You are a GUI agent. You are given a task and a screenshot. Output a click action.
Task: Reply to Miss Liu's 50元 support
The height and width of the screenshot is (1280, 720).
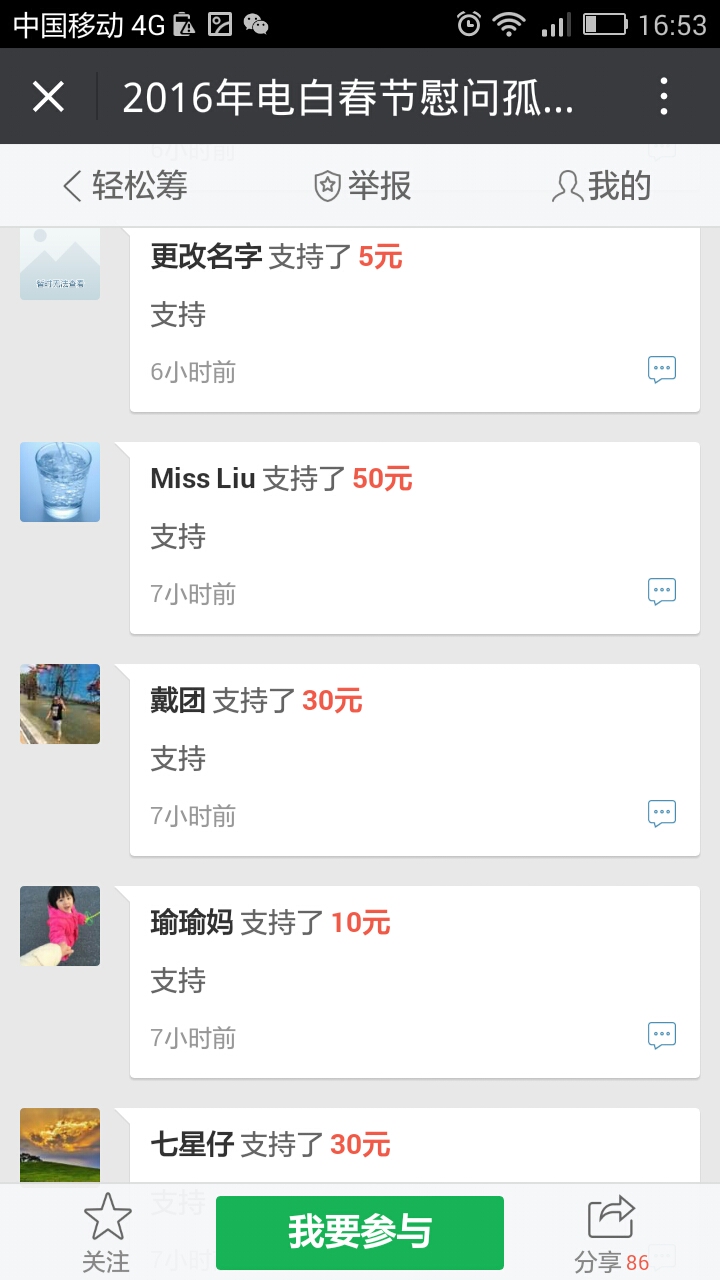pos(662,592)
